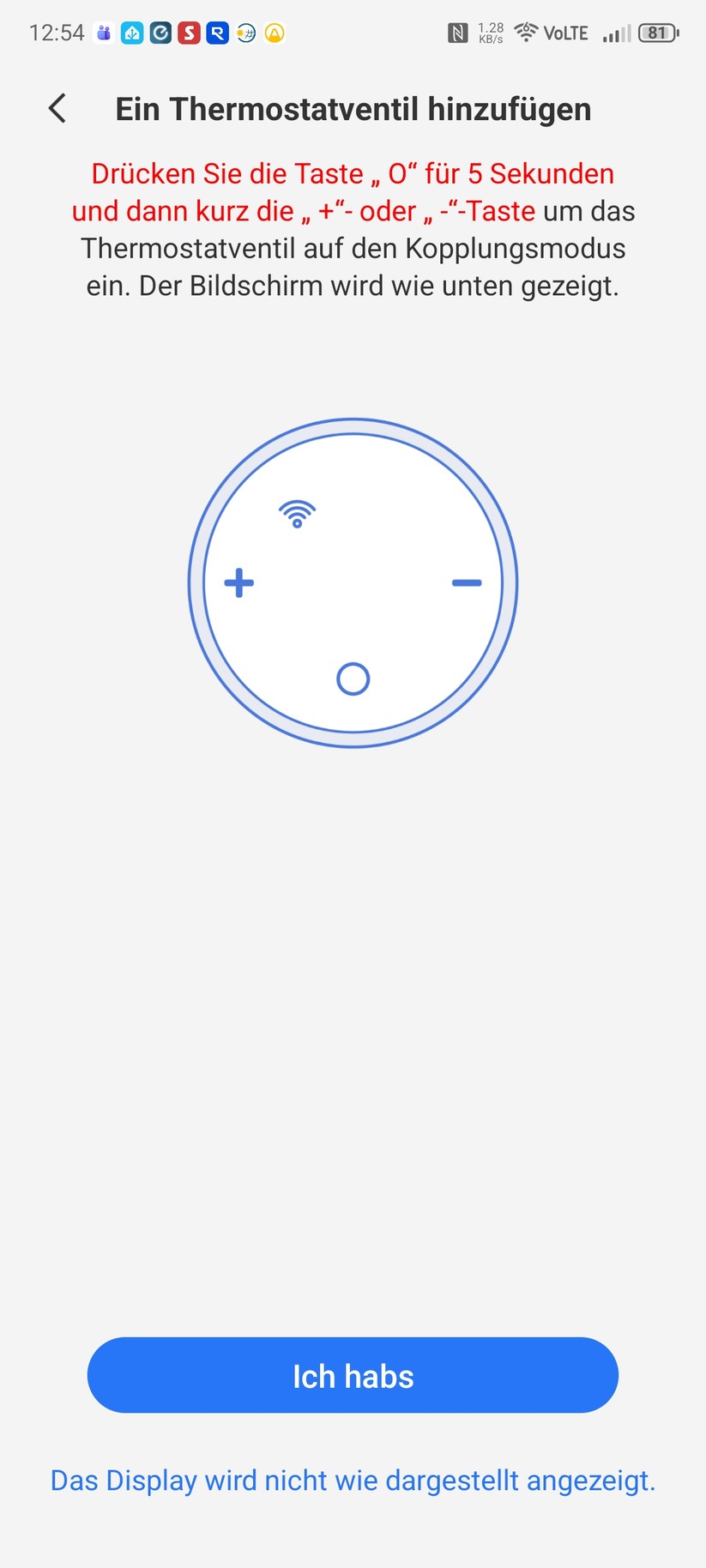Tap the blue "R" notification icon
706x1568 pixels.
(x=217, y=33)
